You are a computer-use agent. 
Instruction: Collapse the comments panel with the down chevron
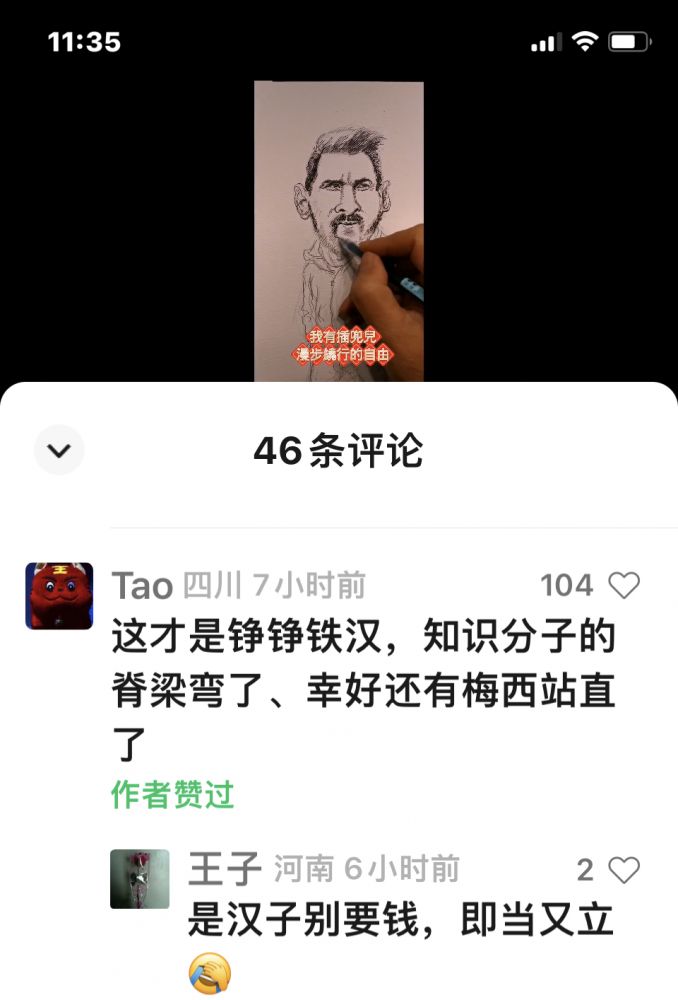tap(59, 451)
